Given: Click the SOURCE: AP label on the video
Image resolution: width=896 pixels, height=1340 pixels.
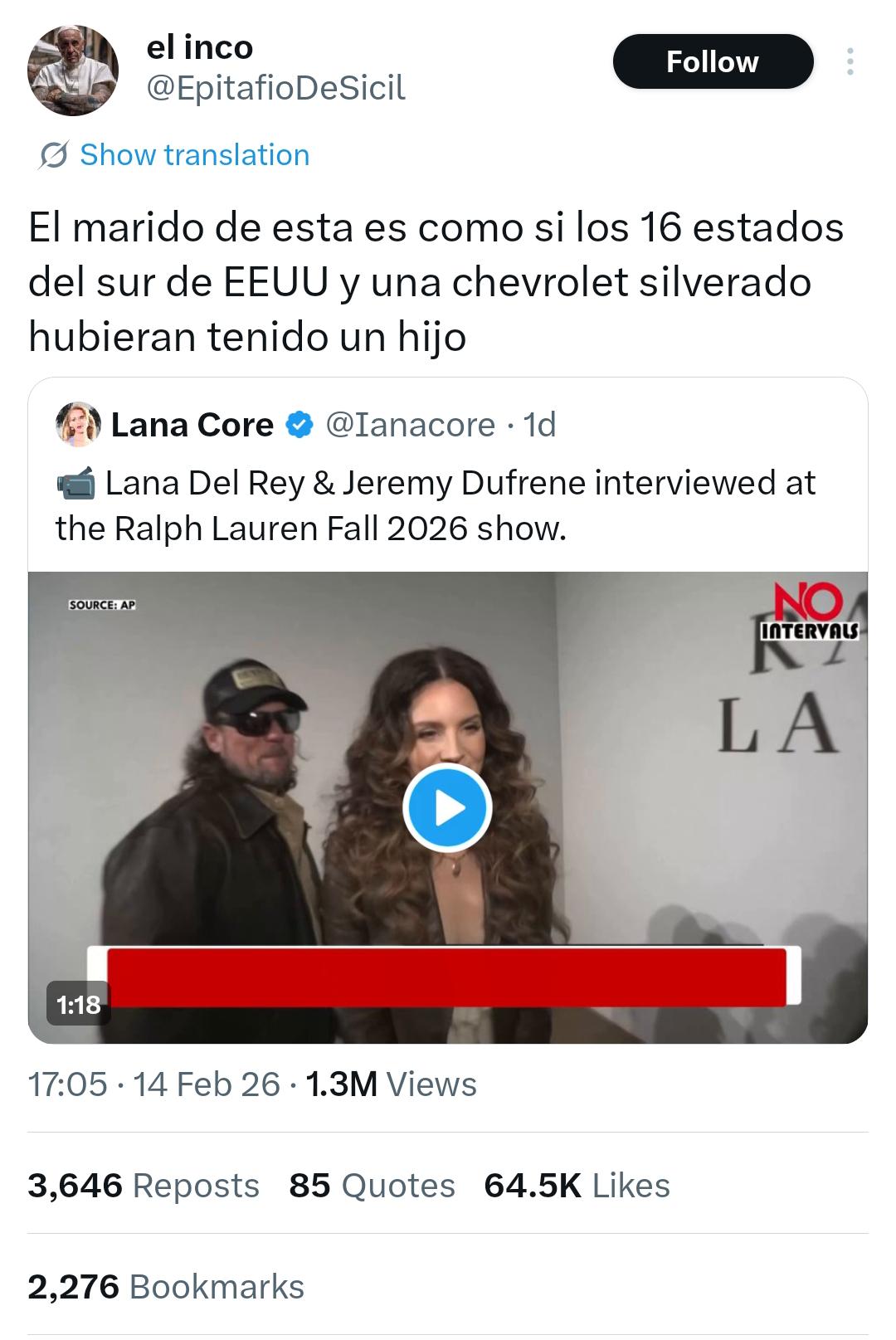Looking at the screenshot, I should pos(103,607).
